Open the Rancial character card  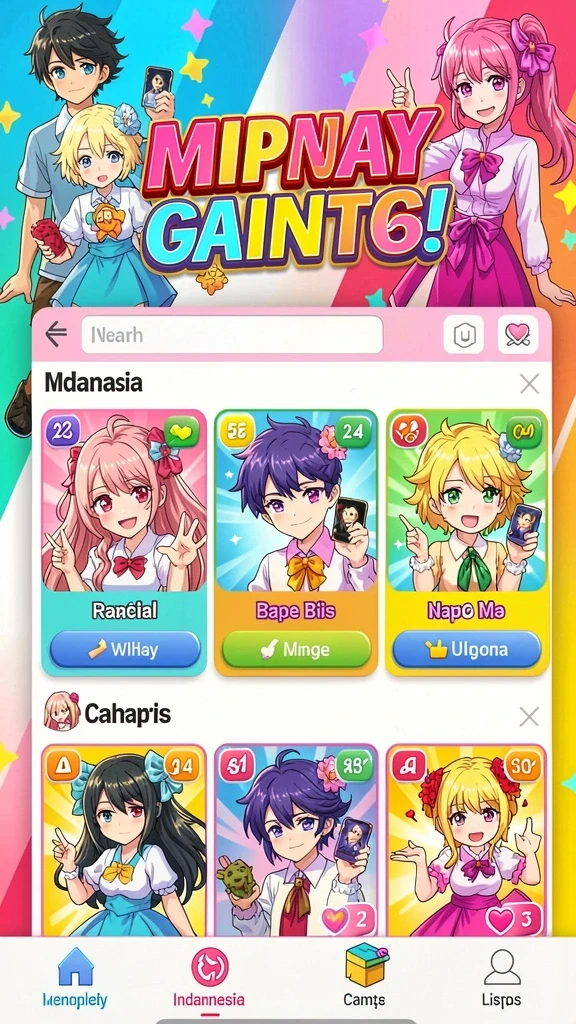pyautogui.click(x=124, y=542)
